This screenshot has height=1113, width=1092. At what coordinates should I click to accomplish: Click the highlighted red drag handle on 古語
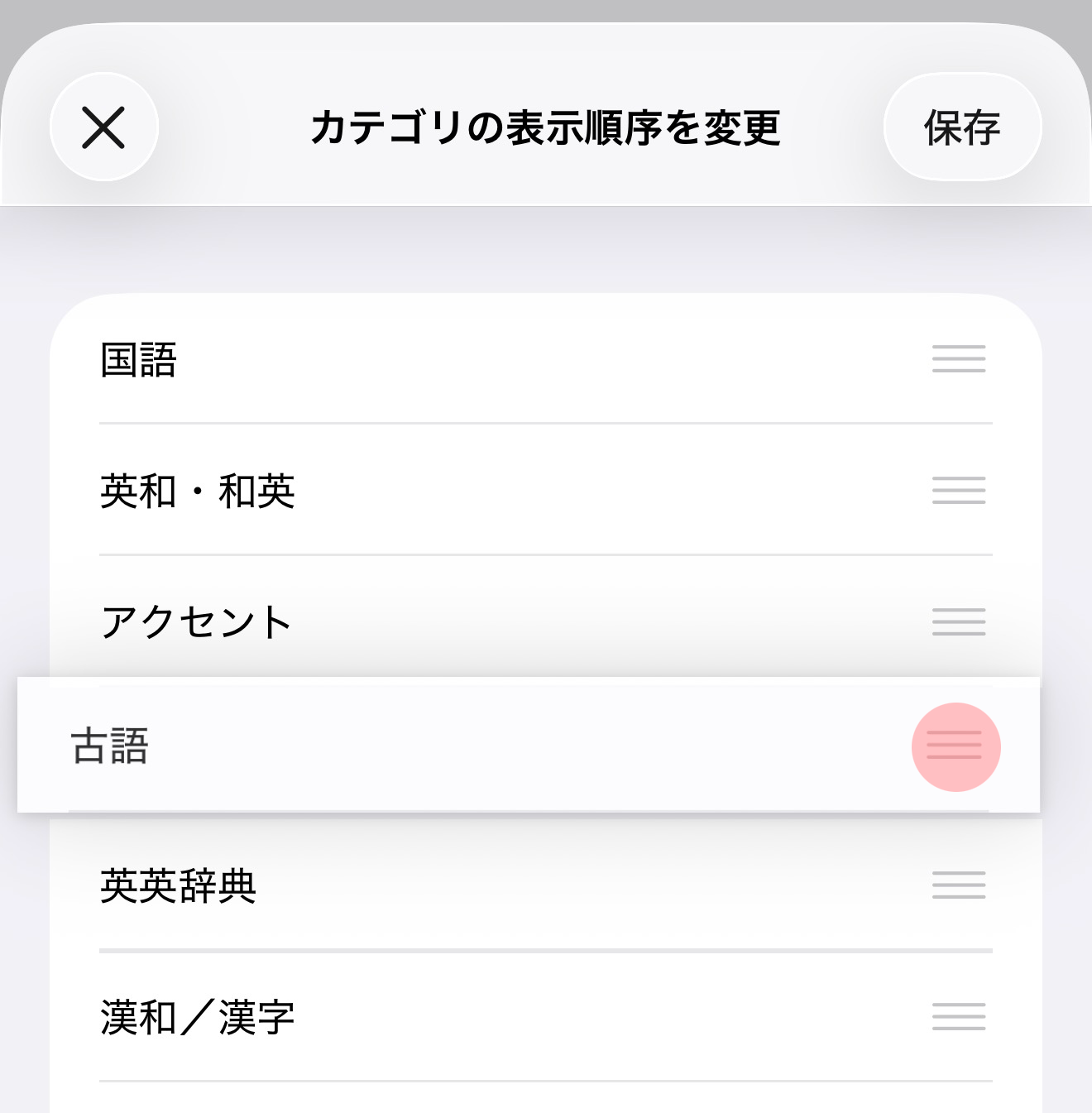coord(955,746)
